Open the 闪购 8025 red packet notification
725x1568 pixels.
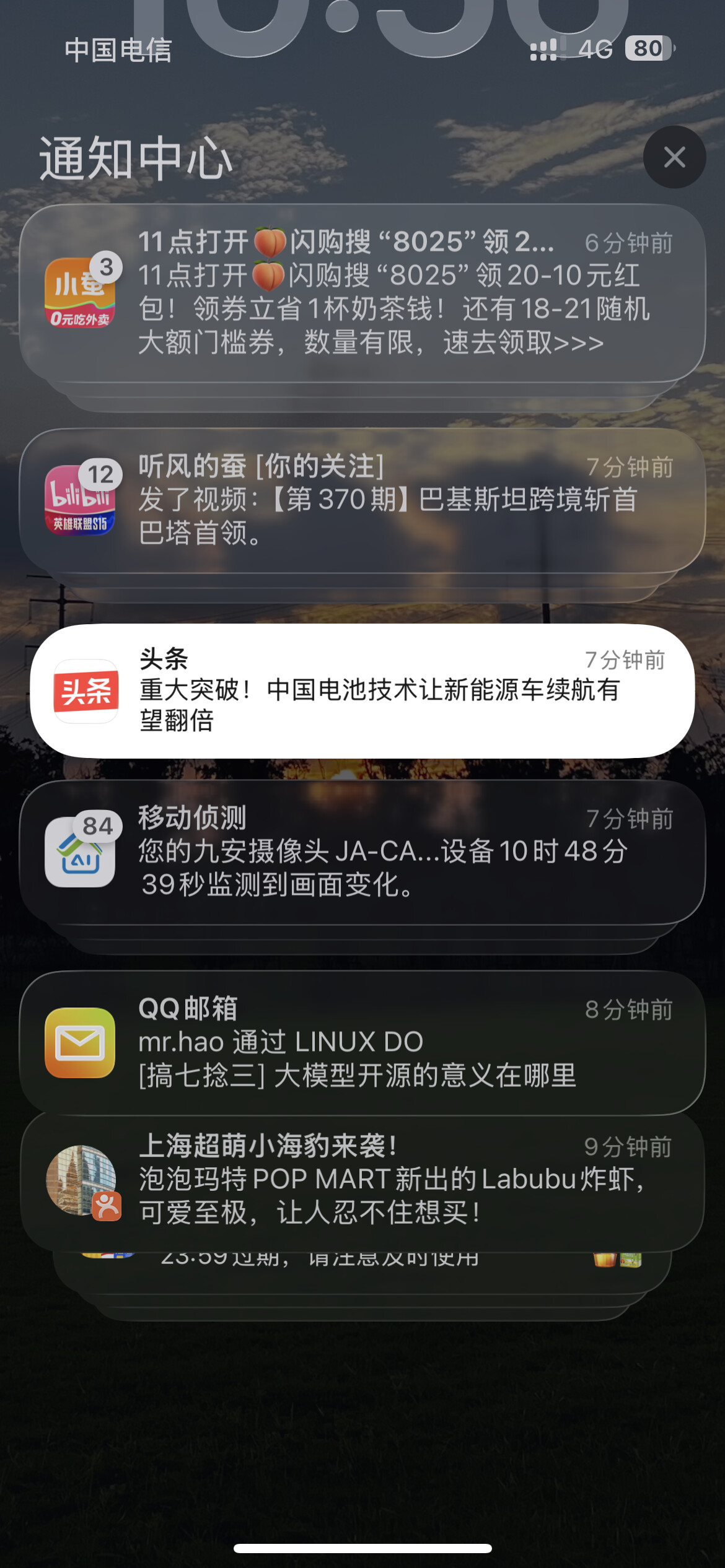362,293
